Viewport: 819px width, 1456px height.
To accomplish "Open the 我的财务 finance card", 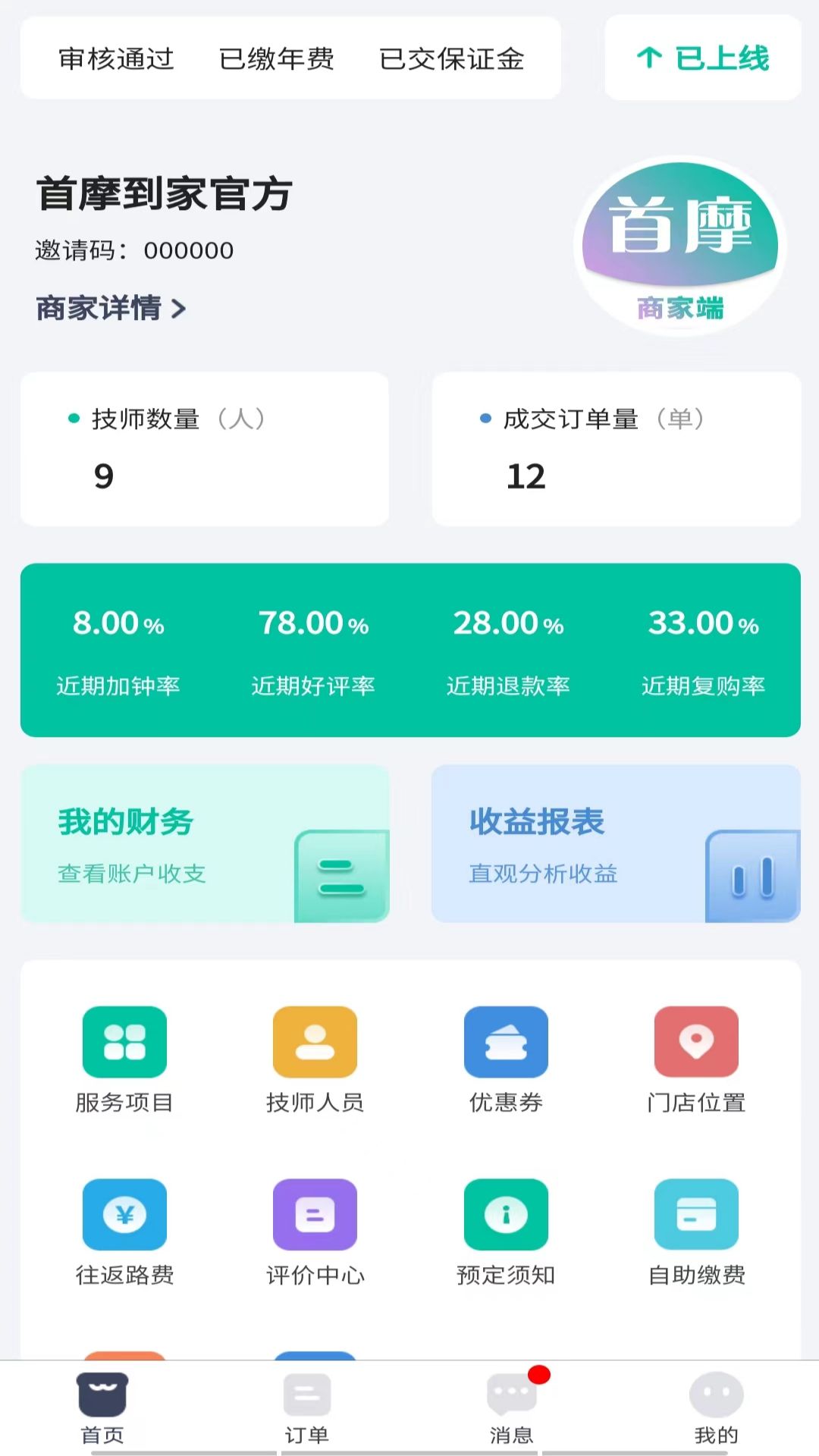I will [205, 843].
